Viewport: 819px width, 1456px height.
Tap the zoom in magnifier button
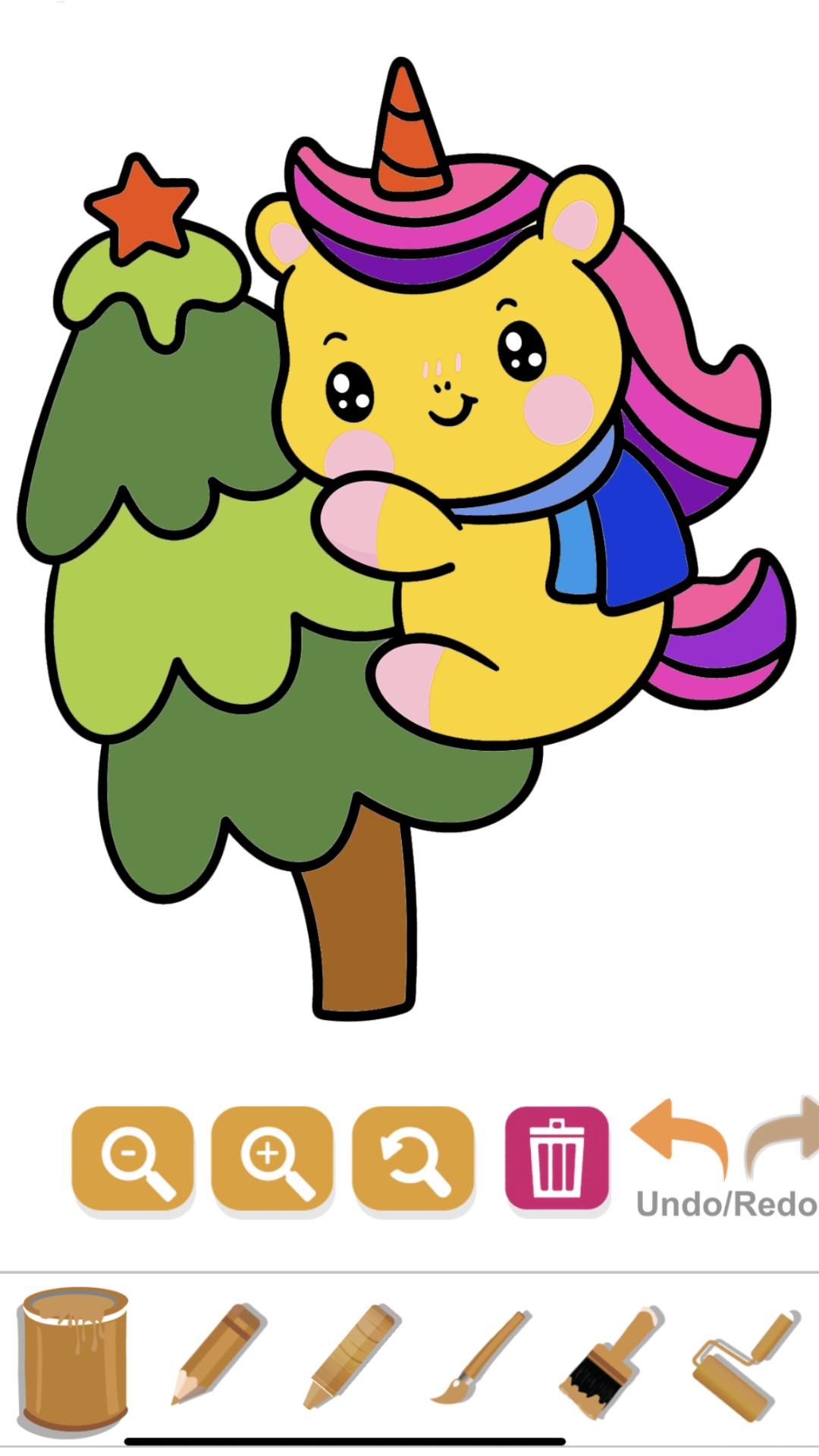pos(272,1159)
